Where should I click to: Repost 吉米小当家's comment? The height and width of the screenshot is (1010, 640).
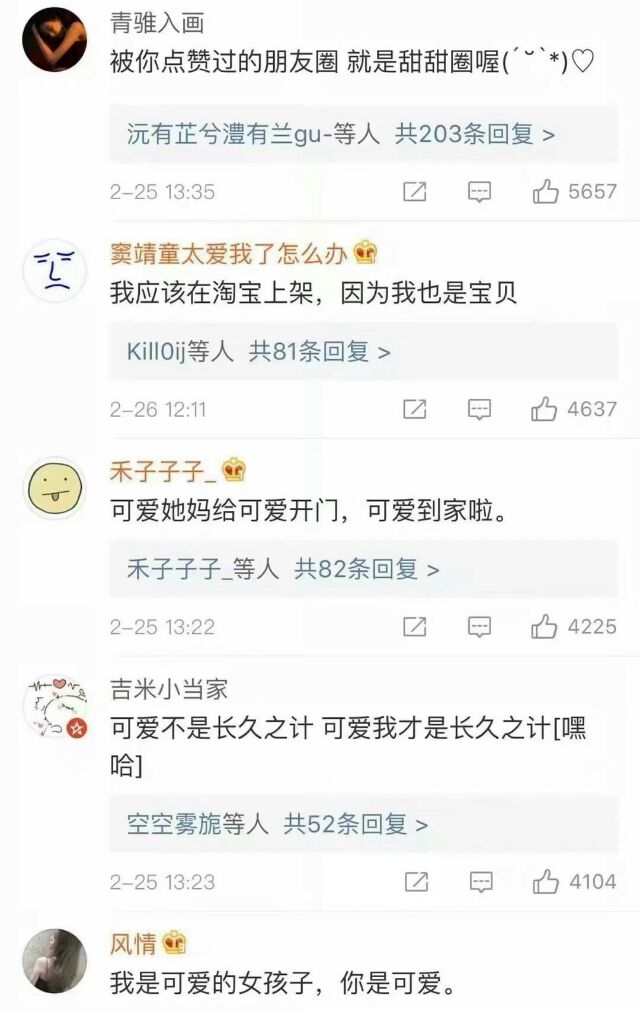click(414, 882)
